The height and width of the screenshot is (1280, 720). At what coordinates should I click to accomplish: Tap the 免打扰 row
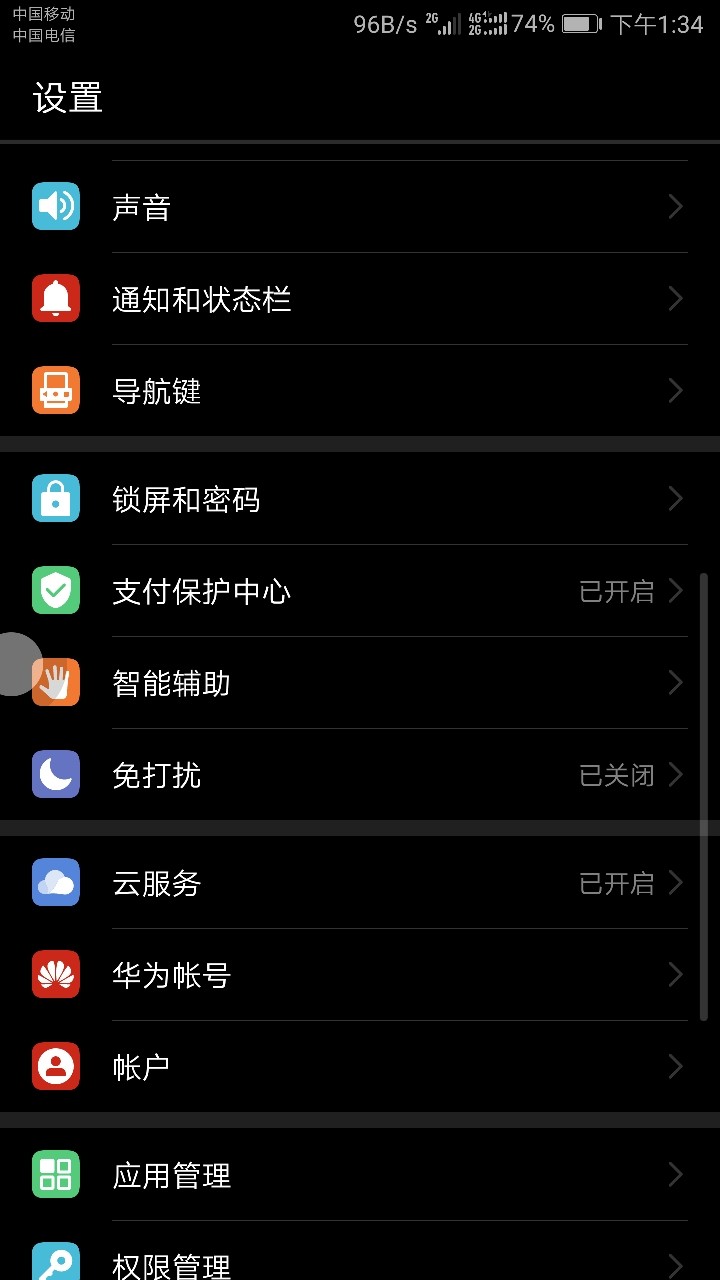360,775
